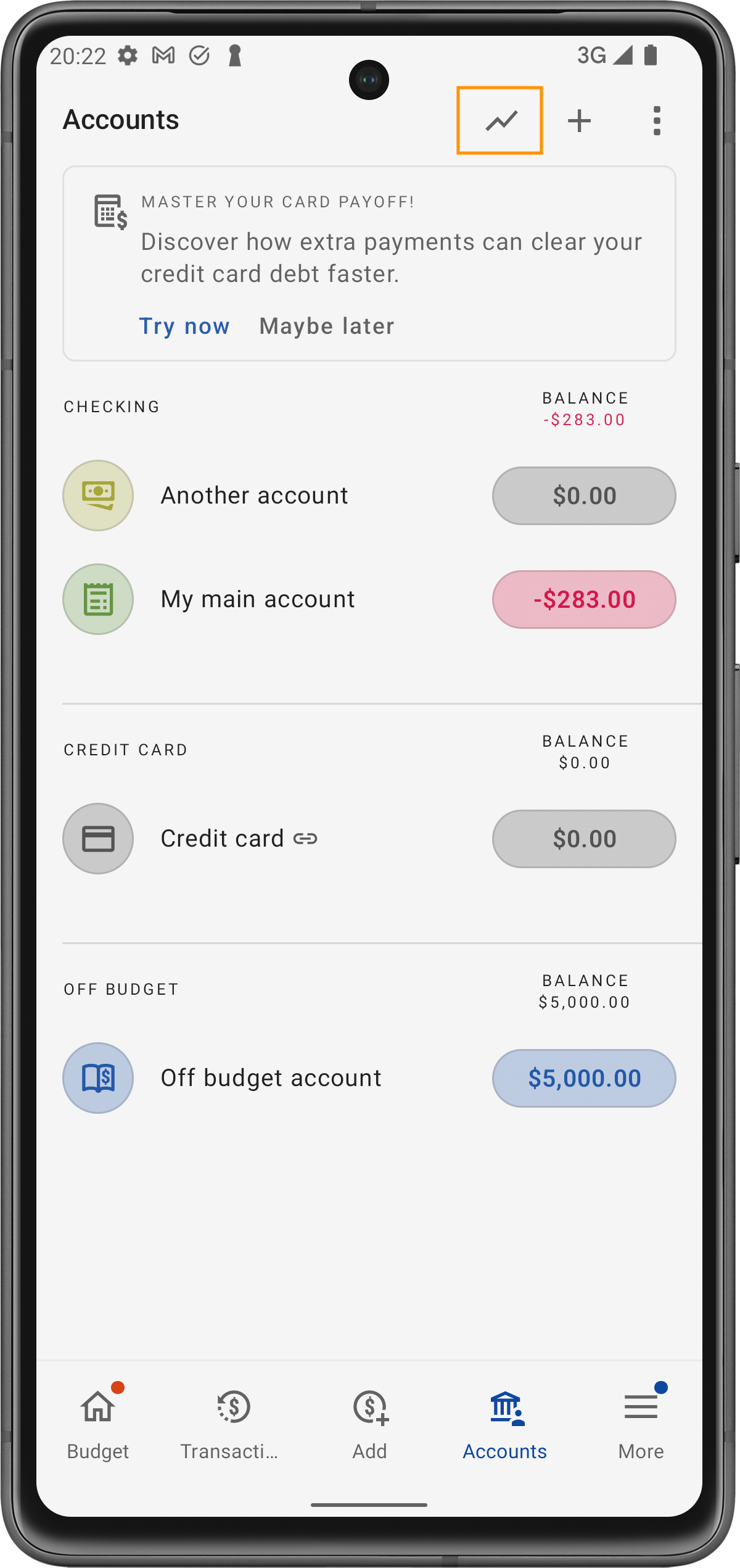Dismiss the banner with Maybe later
Screen dimensions: 740x1568
click(327, 326)
